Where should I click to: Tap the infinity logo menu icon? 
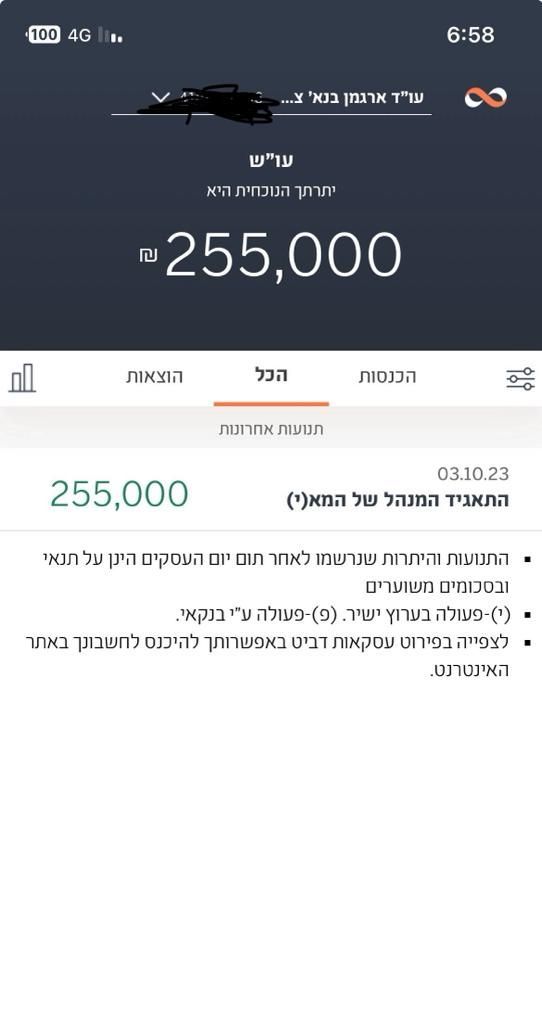[486, 97]
